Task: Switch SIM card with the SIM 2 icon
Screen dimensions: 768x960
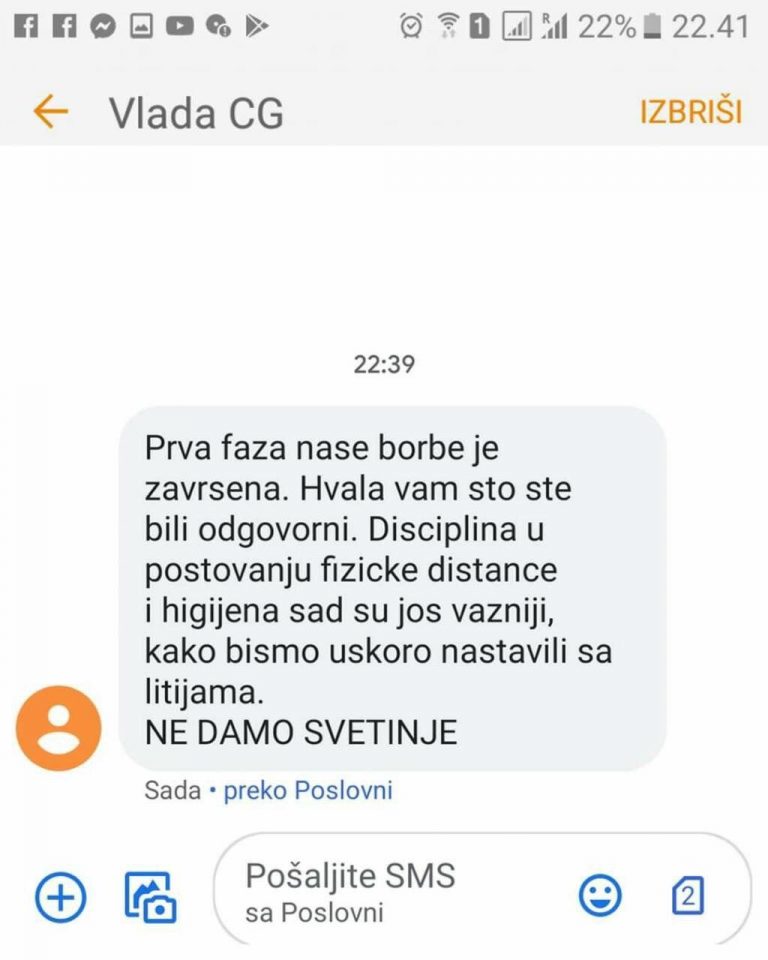Action: click(x=688, y=895)
